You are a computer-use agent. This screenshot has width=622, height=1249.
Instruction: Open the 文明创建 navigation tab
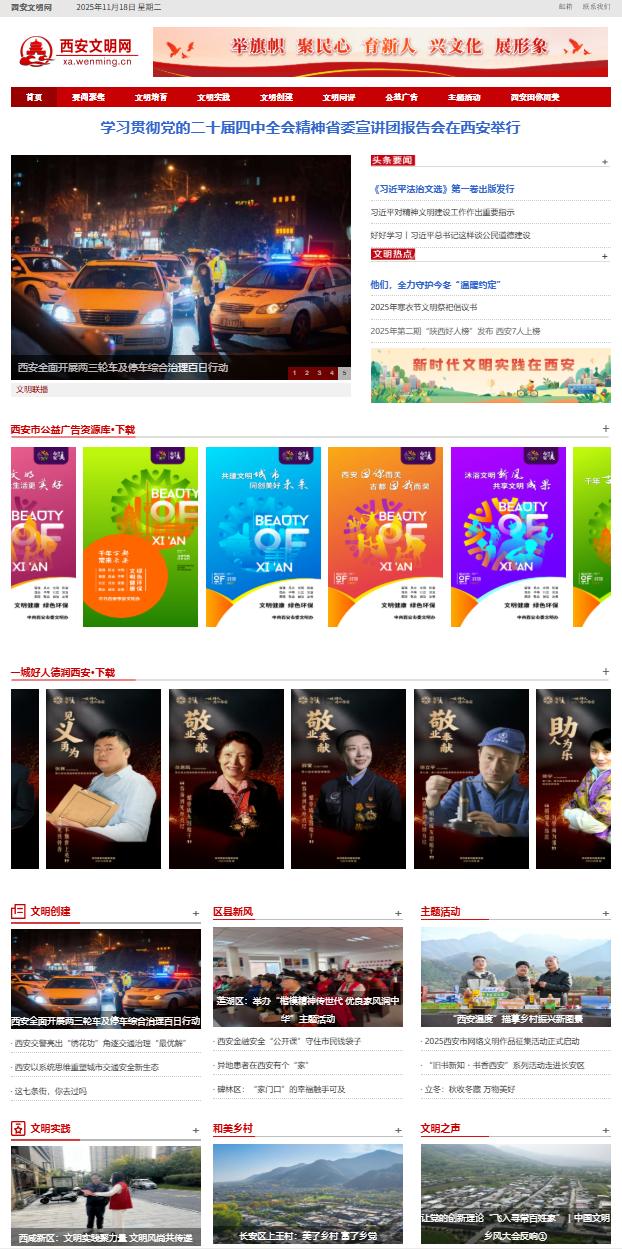[276, 97]
